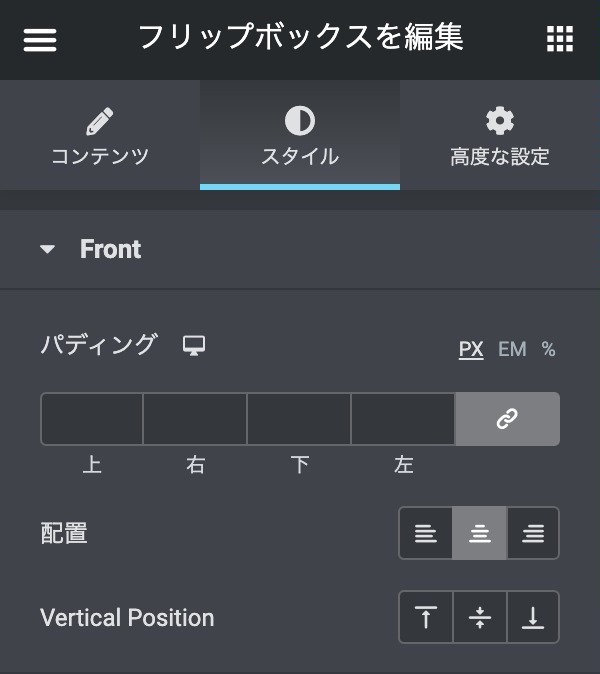Choose percent as padding unit
600x674 pixels.
coord(548,349)
